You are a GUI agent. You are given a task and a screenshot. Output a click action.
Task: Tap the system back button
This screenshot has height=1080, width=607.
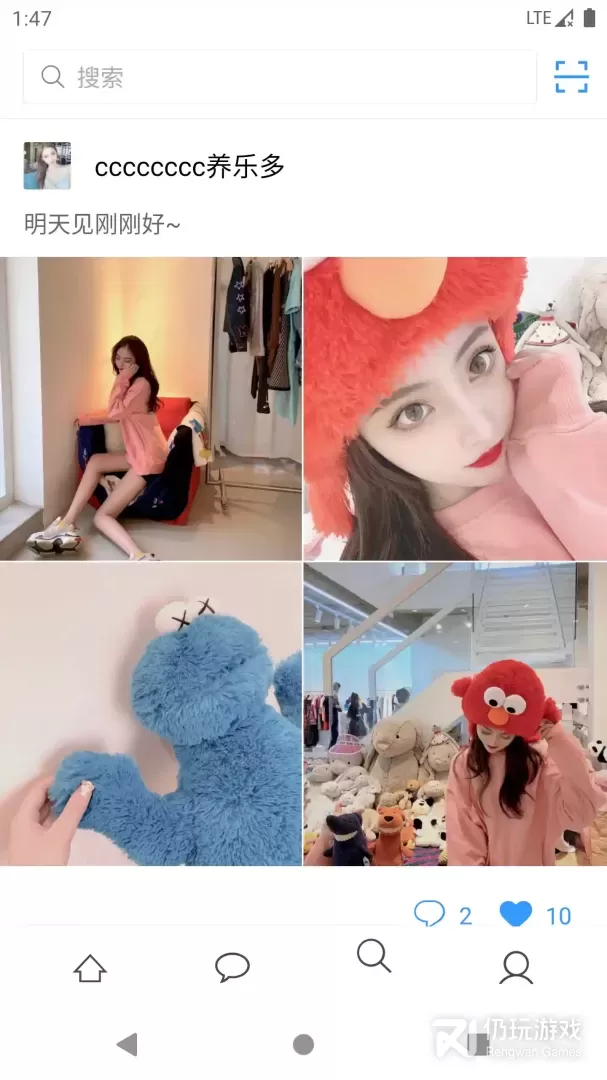(127, 1045)
